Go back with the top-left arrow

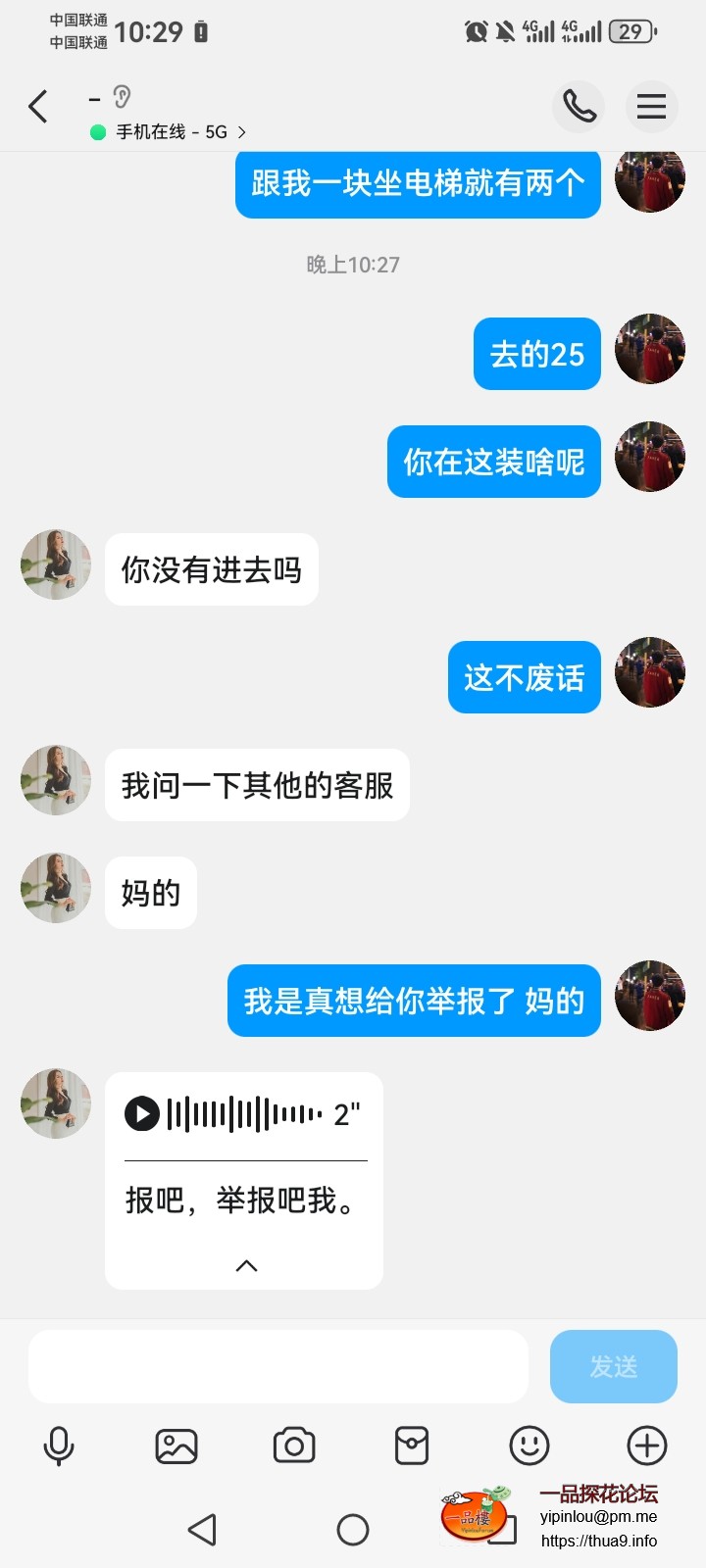(x=37, y=106)
